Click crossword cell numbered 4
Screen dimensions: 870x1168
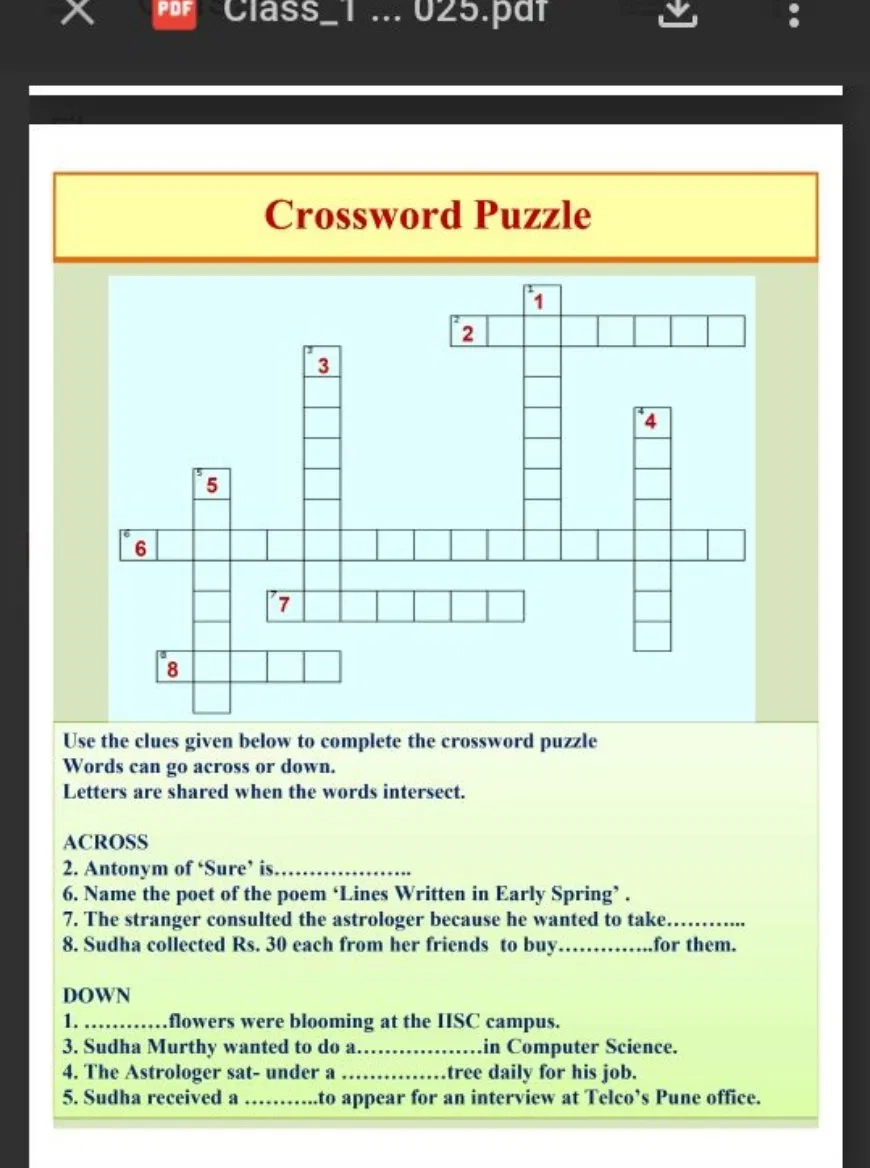pos(650,422)
